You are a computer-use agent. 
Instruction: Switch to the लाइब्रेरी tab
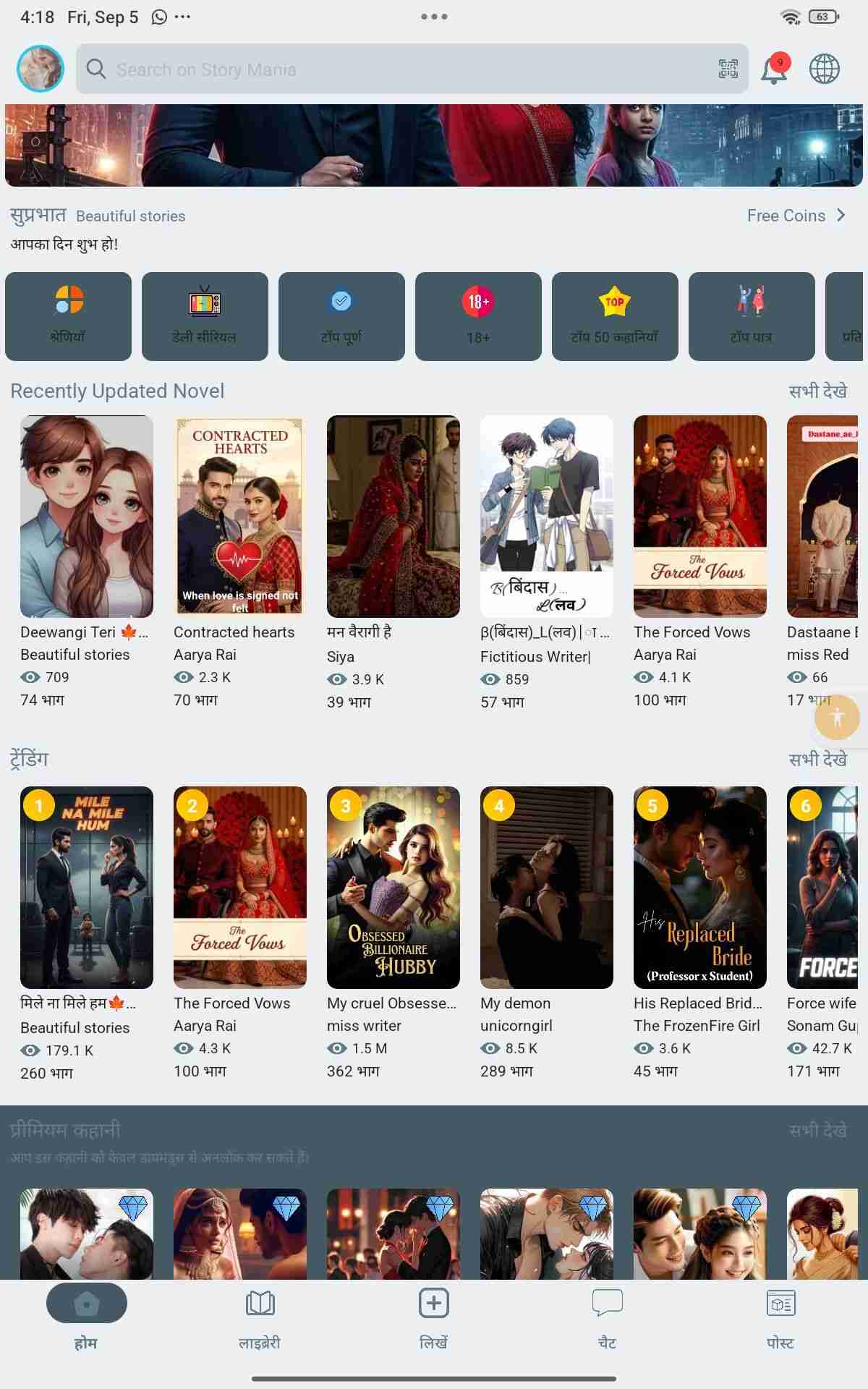coord(260,1318)
